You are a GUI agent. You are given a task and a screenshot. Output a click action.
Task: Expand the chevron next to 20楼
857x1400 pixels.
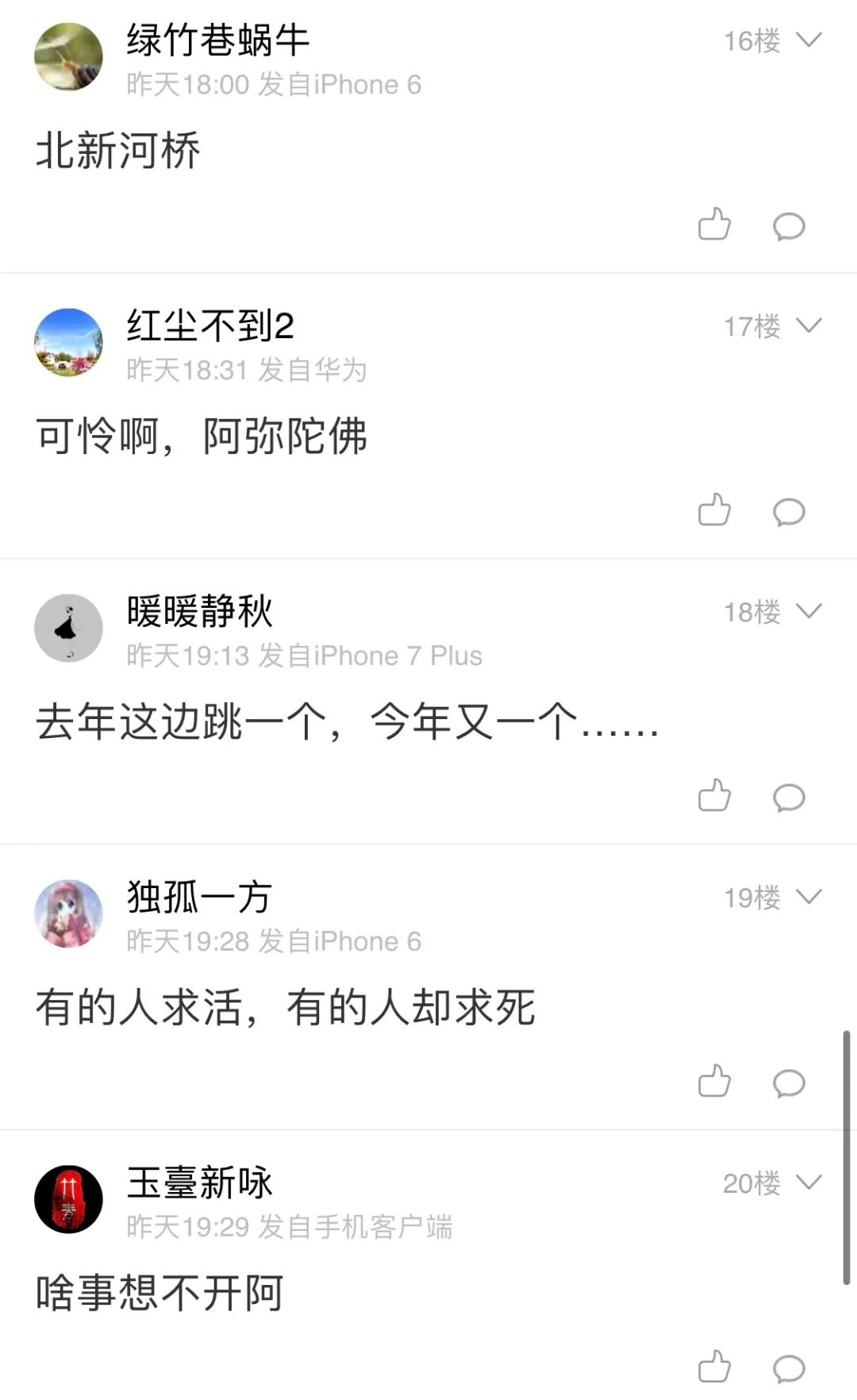(809, 1183)
